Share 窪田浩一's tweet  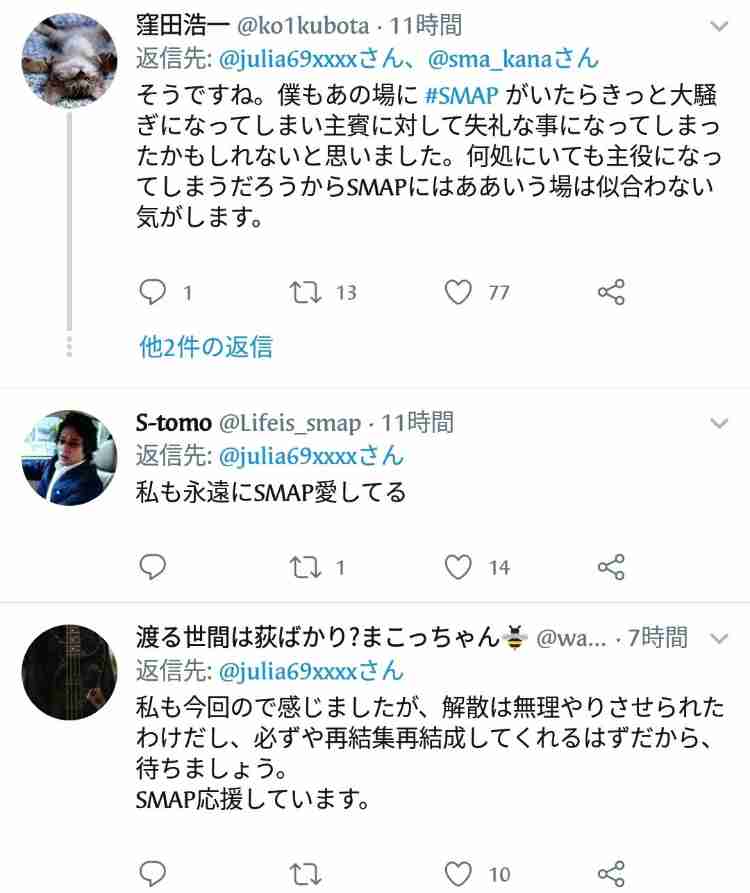611,291
